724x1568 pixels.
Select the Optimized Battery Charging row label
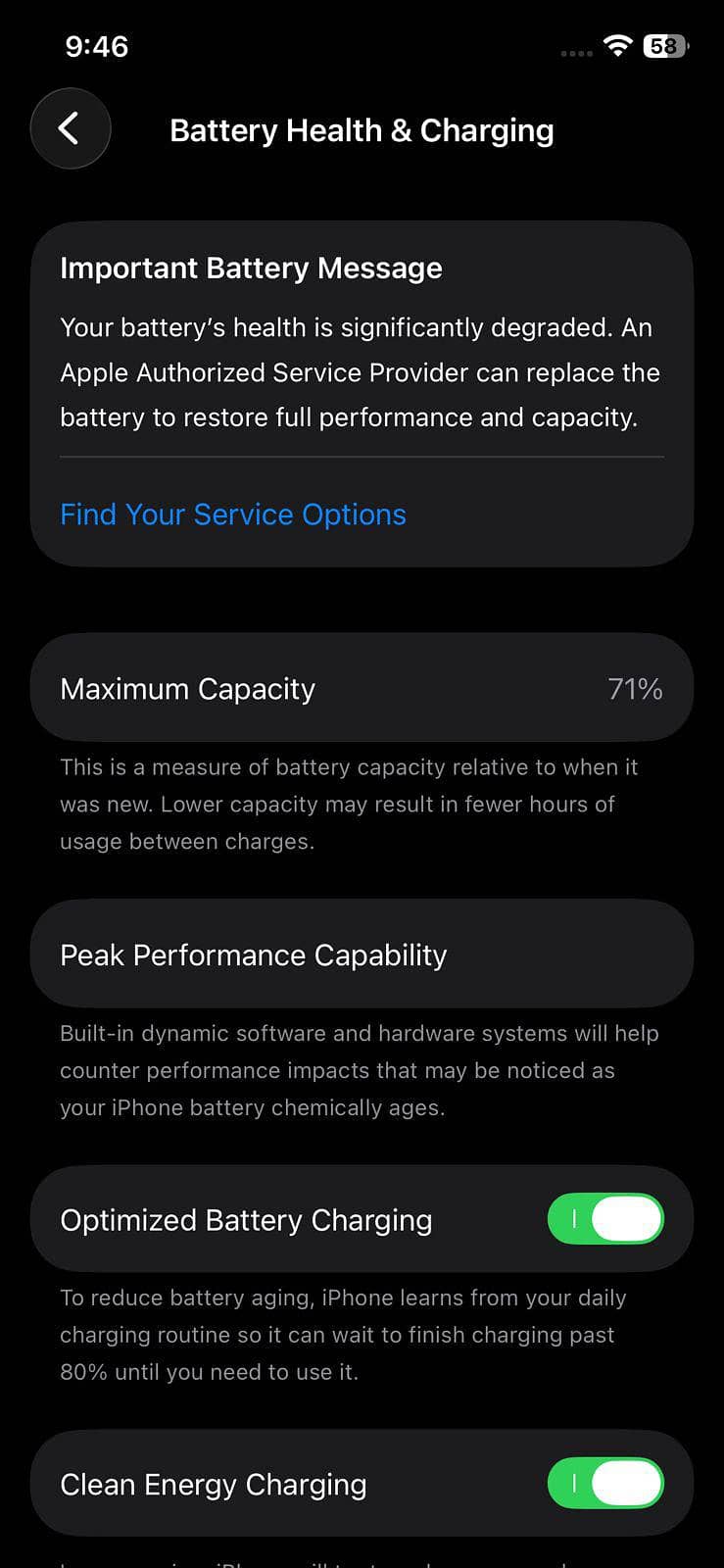click(x=246, y=1218)
